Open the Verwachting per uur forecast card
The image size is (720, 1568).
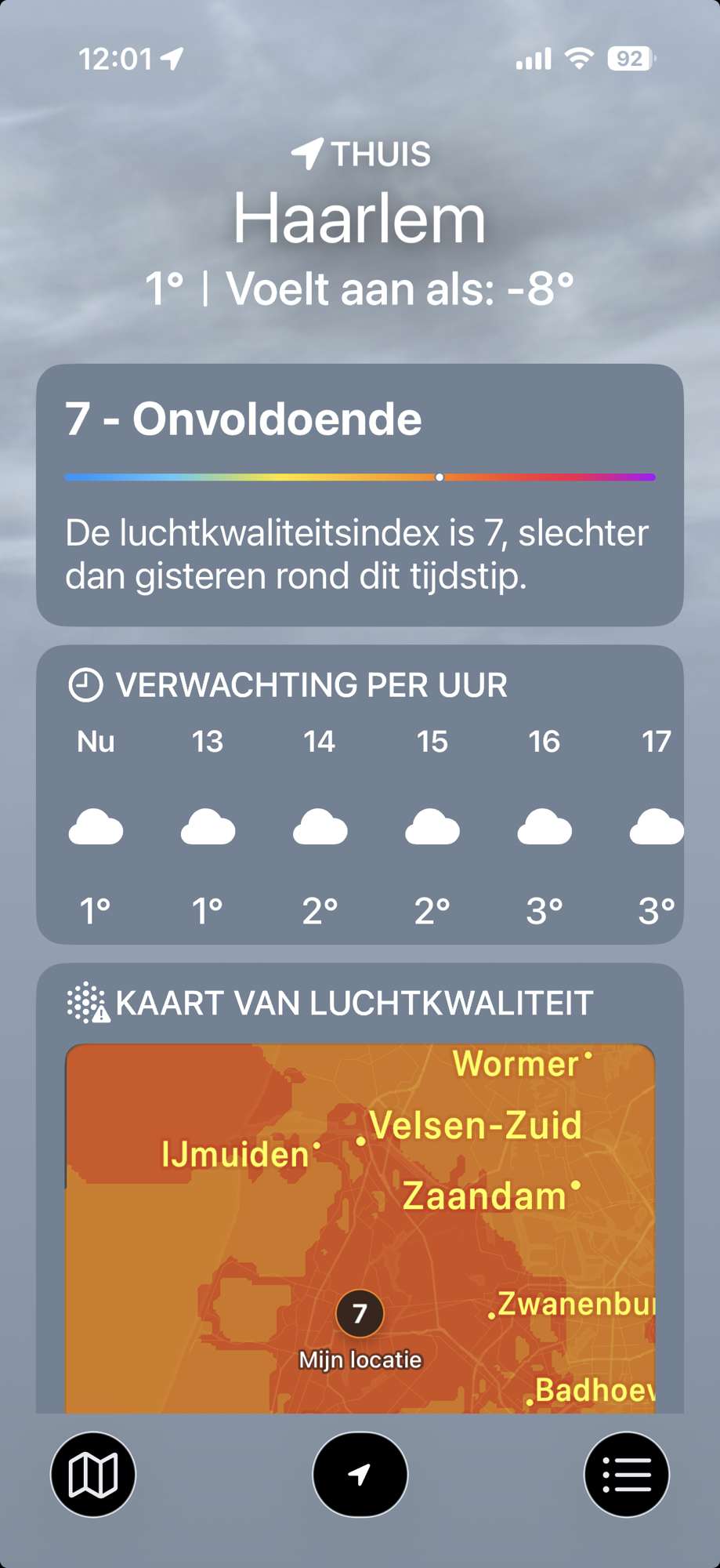click(x=360, y=794)
